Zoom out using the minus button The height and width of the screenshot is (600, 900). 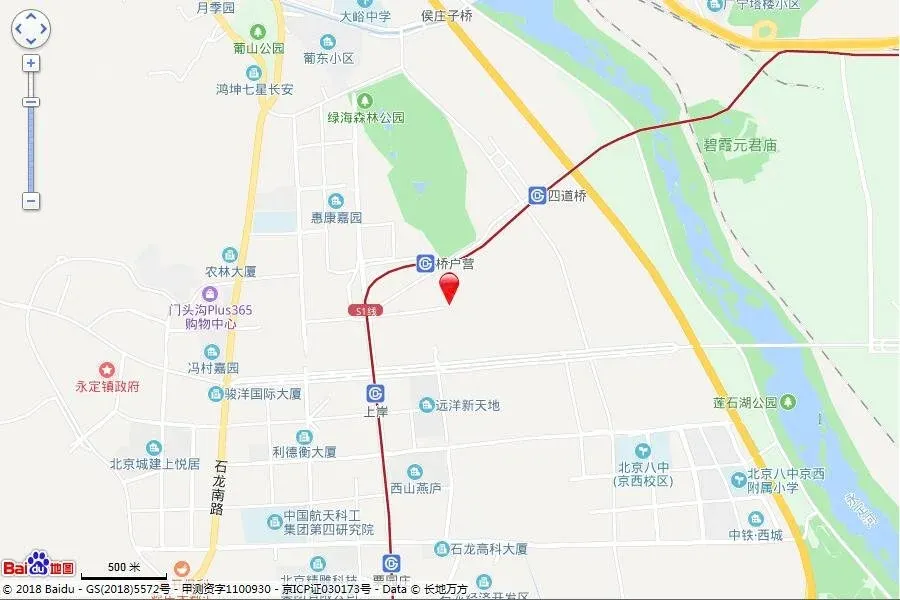click(31, 201)
